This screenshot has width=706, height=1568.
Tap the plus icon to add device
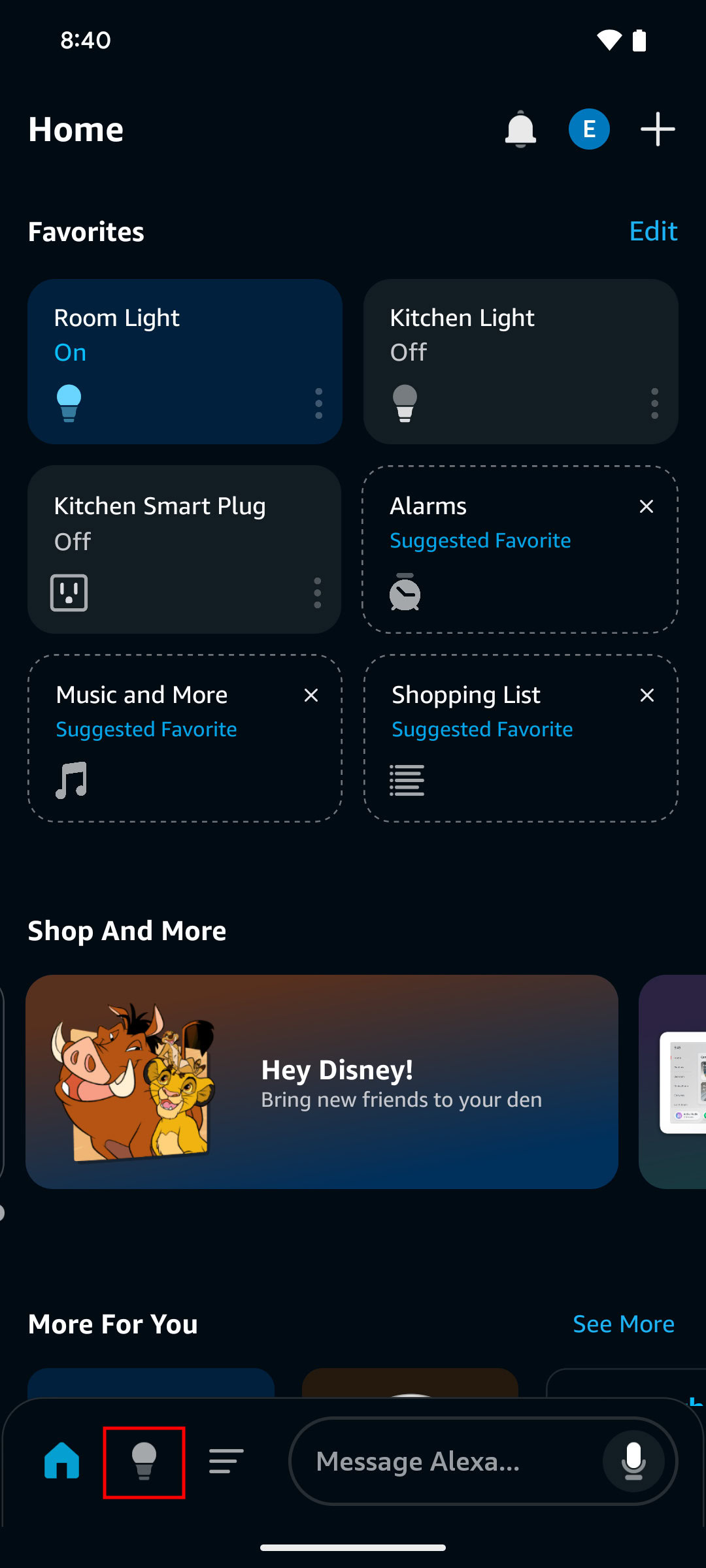(657, 129)
